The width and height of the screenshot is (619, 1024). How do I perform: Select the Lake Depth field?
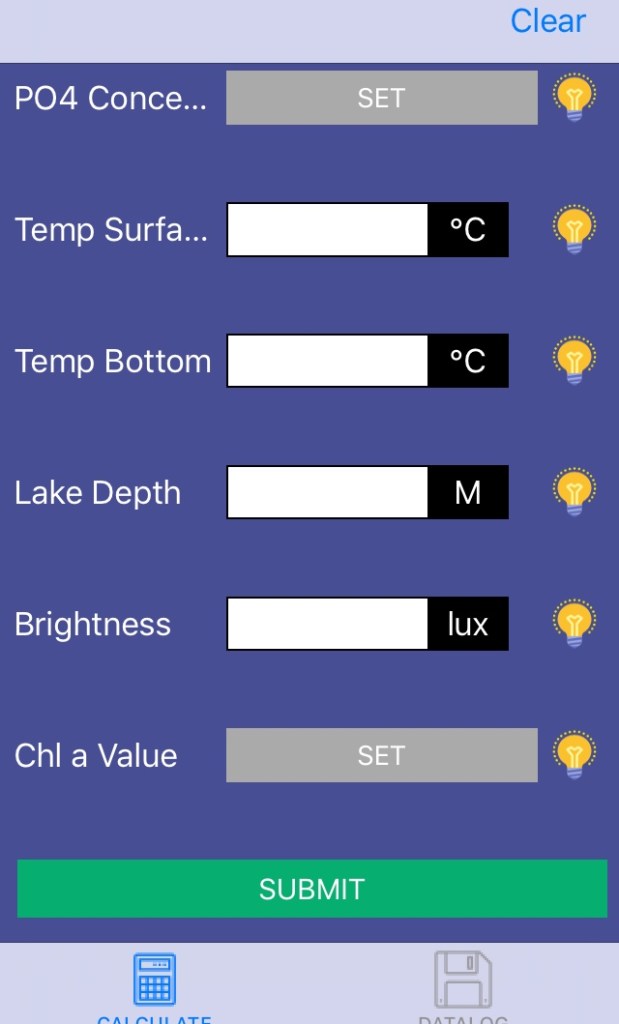click(328, 492)
